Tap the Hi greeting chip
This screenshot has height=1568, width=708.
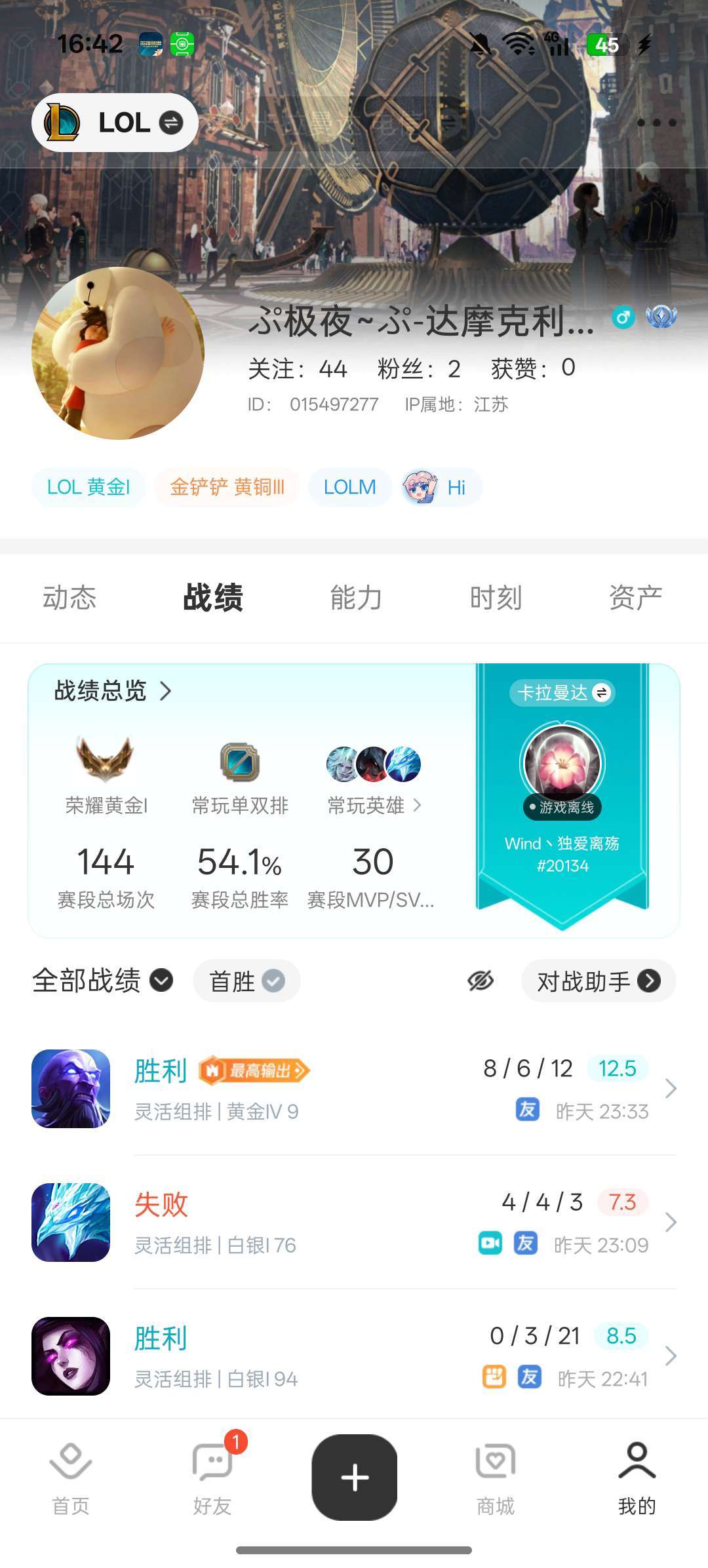coord(441,487)
